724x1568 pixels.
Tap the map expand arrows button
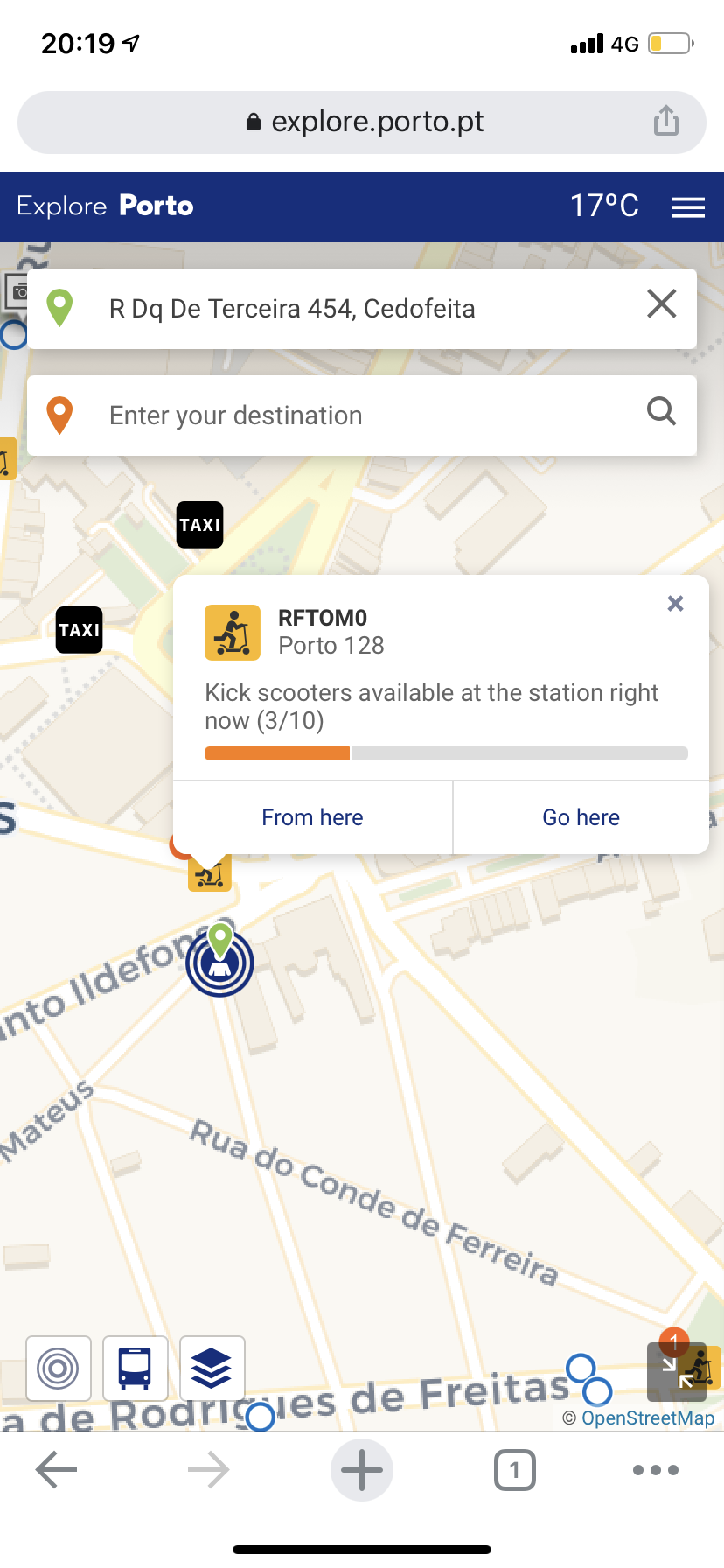673,1370
